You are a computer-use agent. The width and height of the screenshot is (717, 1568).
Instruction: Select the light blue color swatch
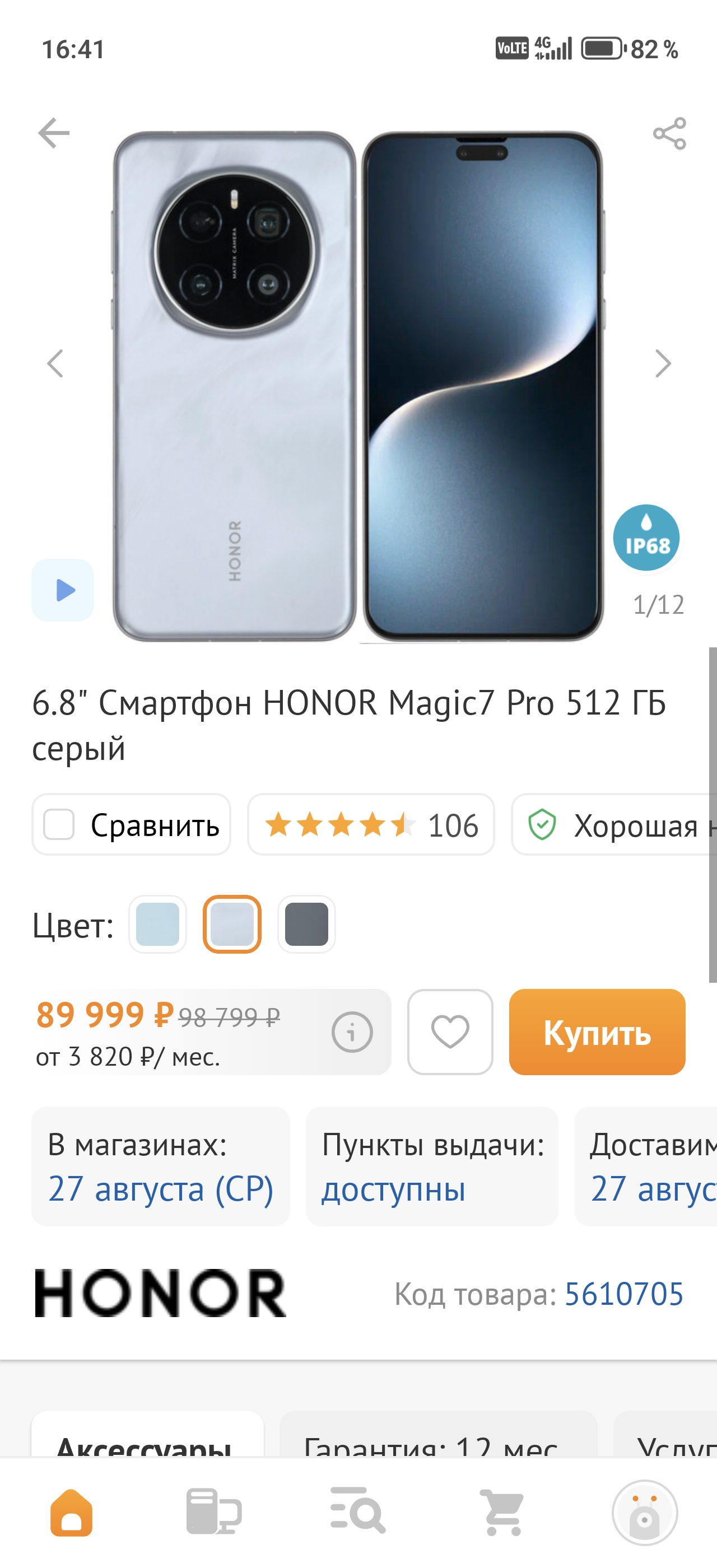(x=157, y=924)
